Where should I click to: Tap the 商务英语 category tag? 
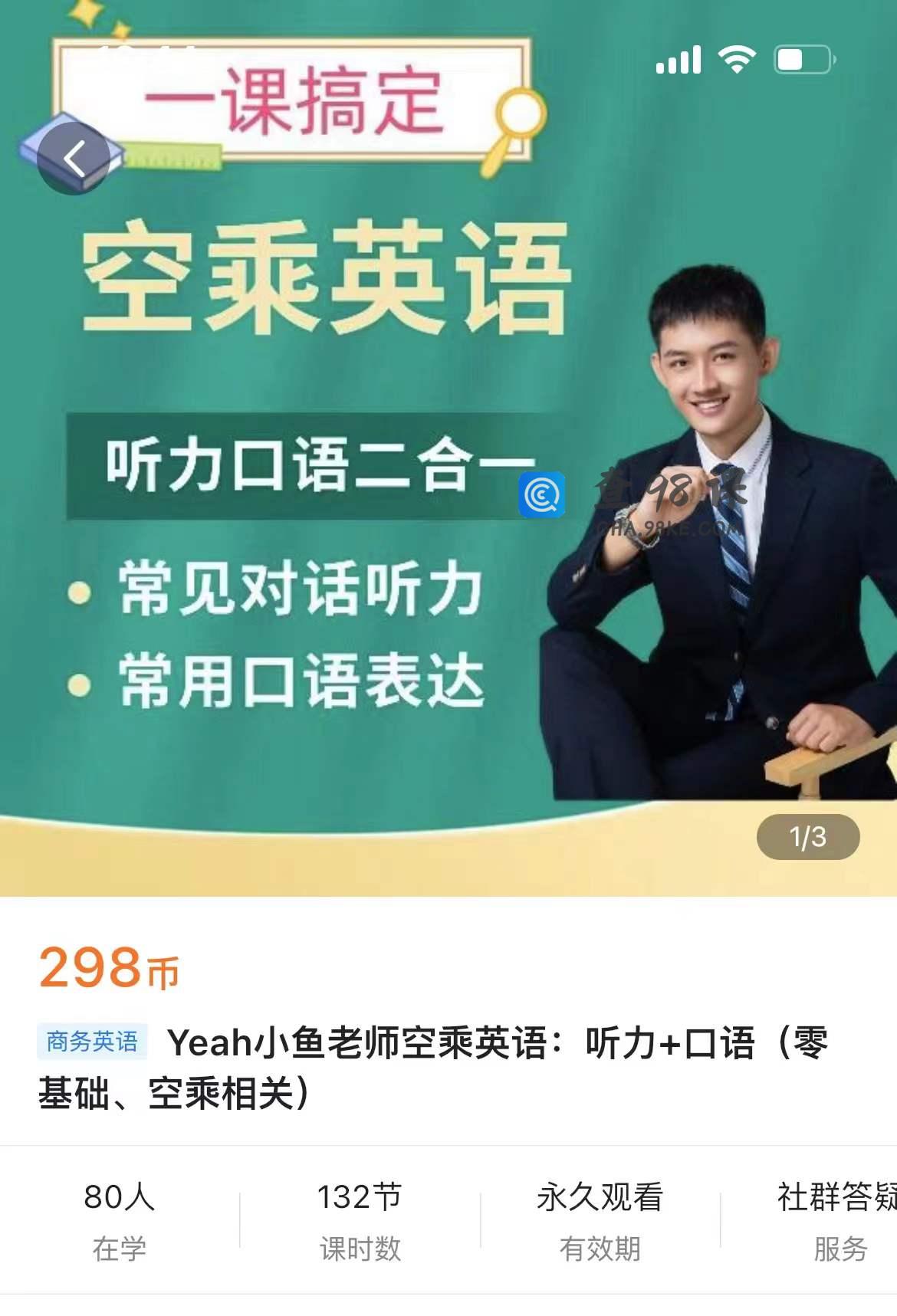pos(92,1042)
